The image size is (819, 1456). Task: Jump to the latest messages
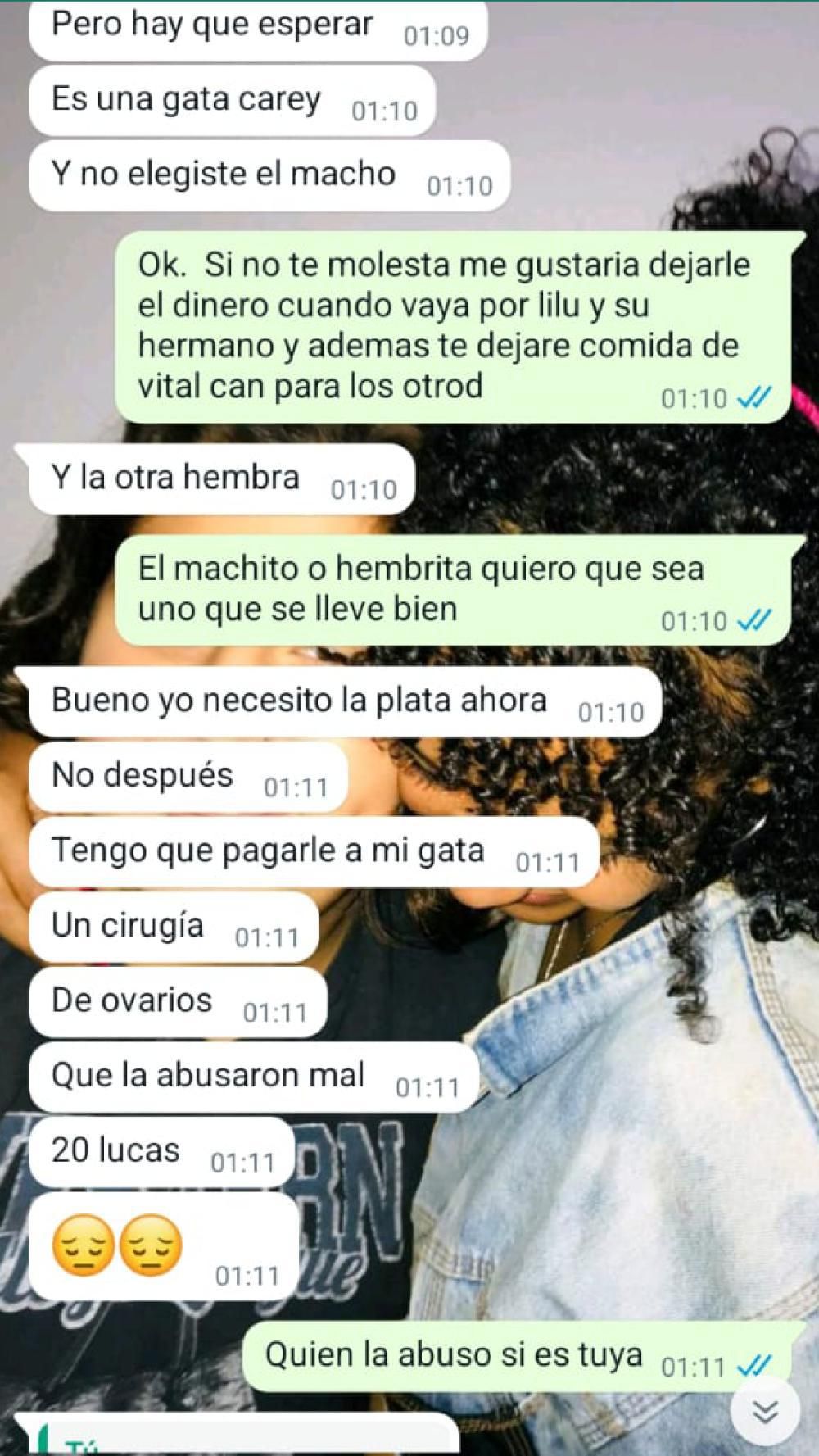click(x=764, y=1411)
